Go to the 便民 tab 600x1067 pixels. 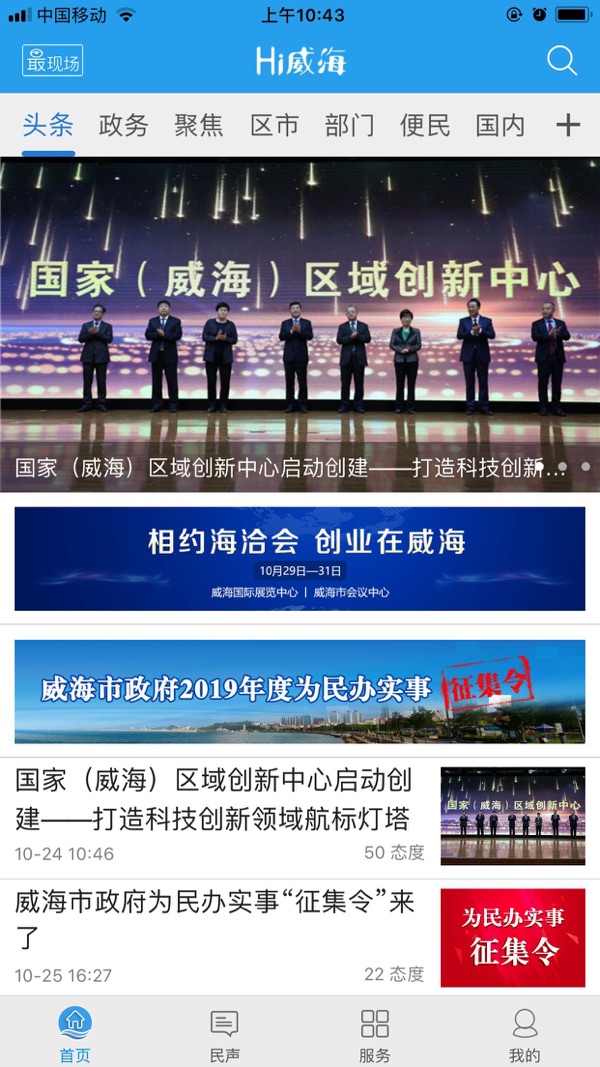click(x=425, y=125)
